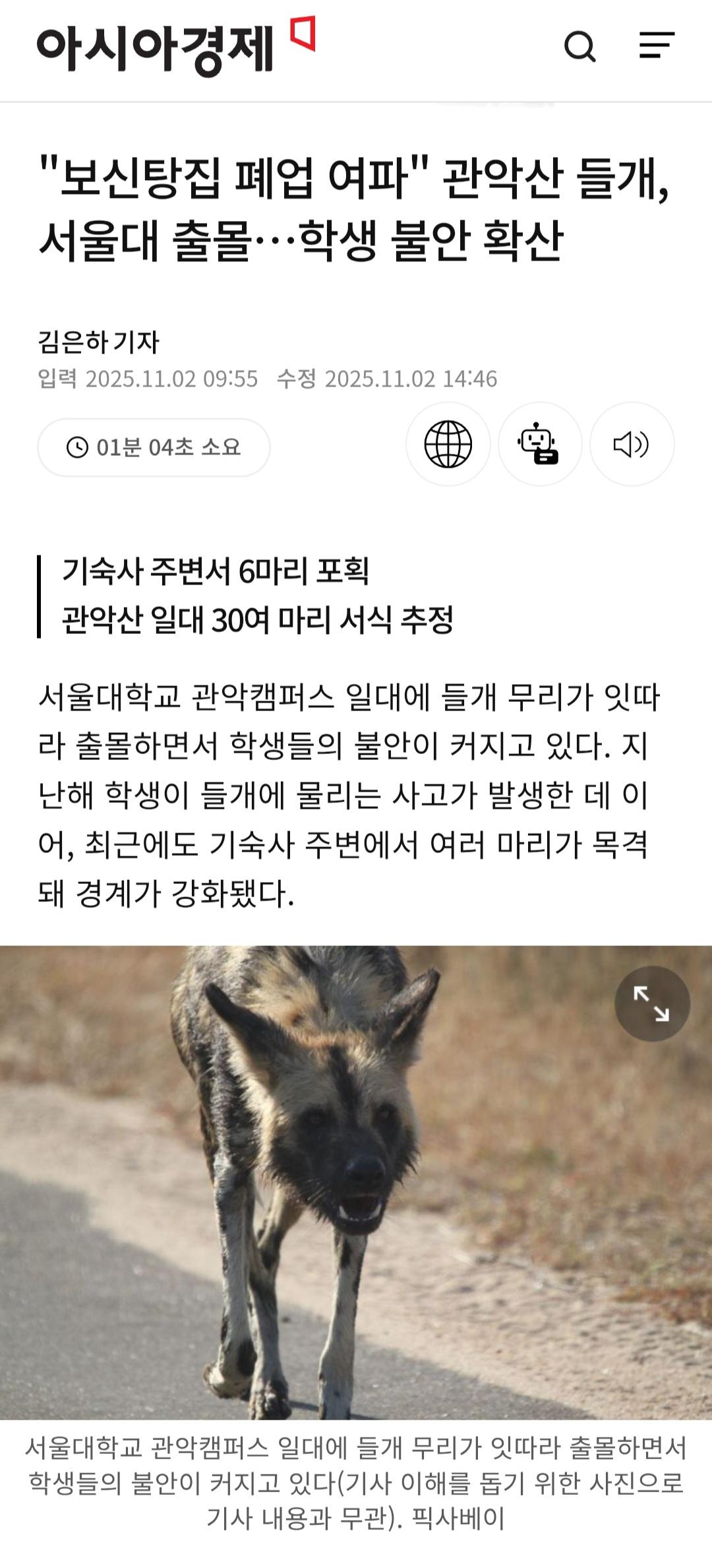This screenshot has width=712, height=1568.
Task: Open the globe translation option
Action: pyautogui.click(x=448, y=444)
